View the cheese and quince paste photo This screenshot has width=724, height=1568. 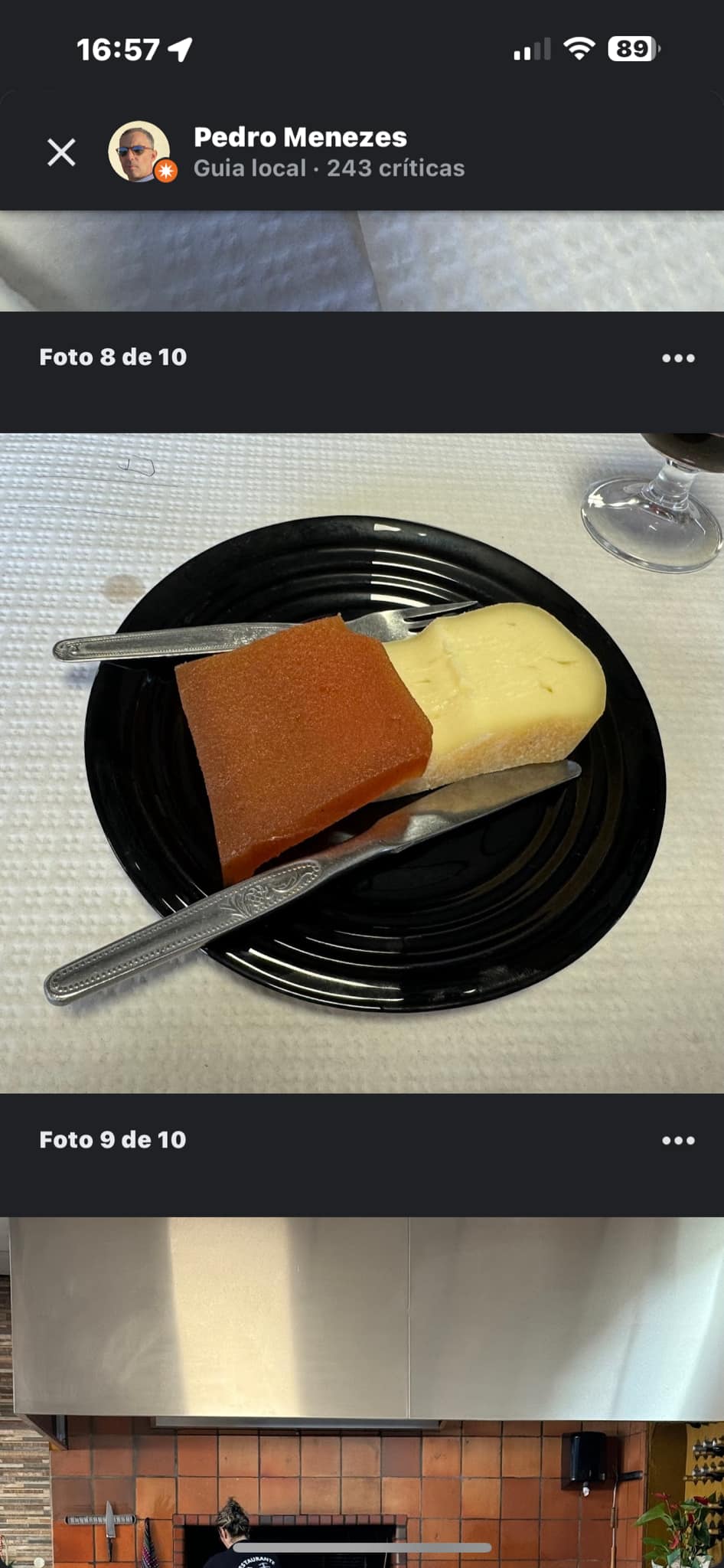[362, 763]
